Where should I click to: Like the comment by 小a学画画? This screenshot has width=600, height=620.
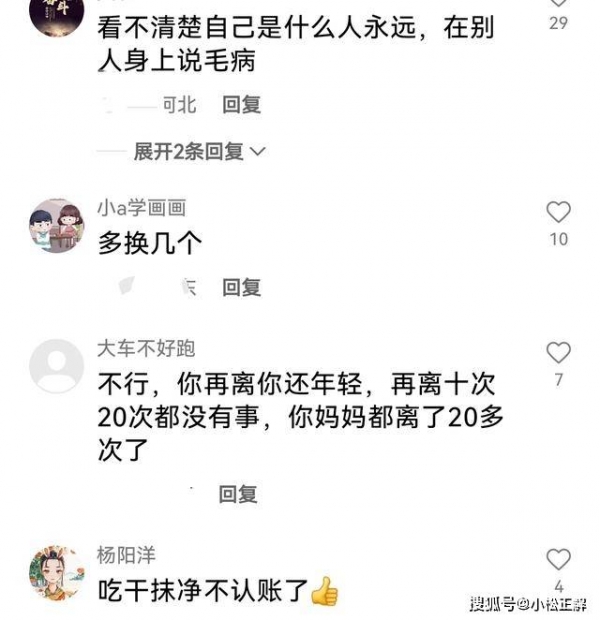click(558, 212)
